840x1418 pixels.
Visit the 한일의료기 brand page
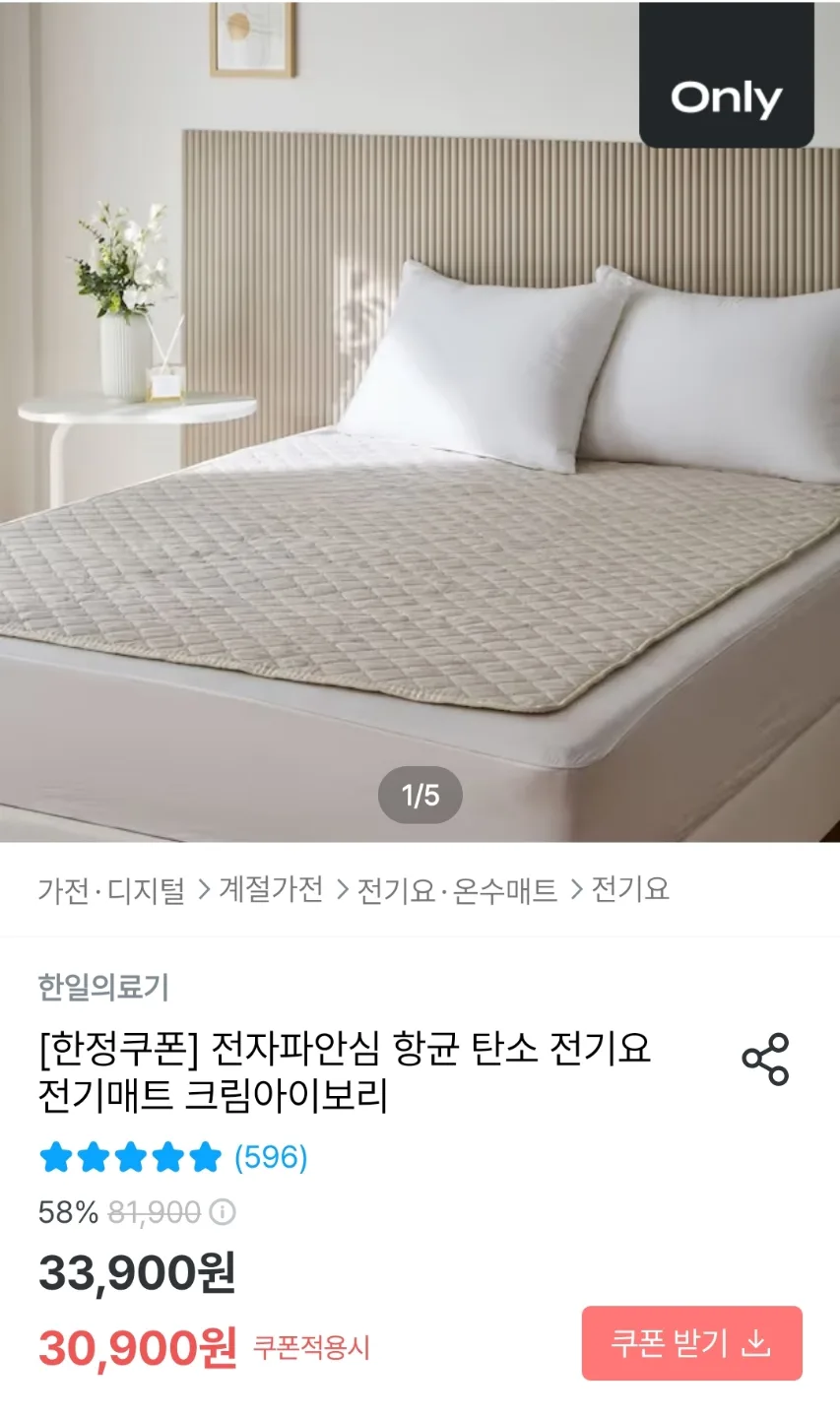coord(103,987)
